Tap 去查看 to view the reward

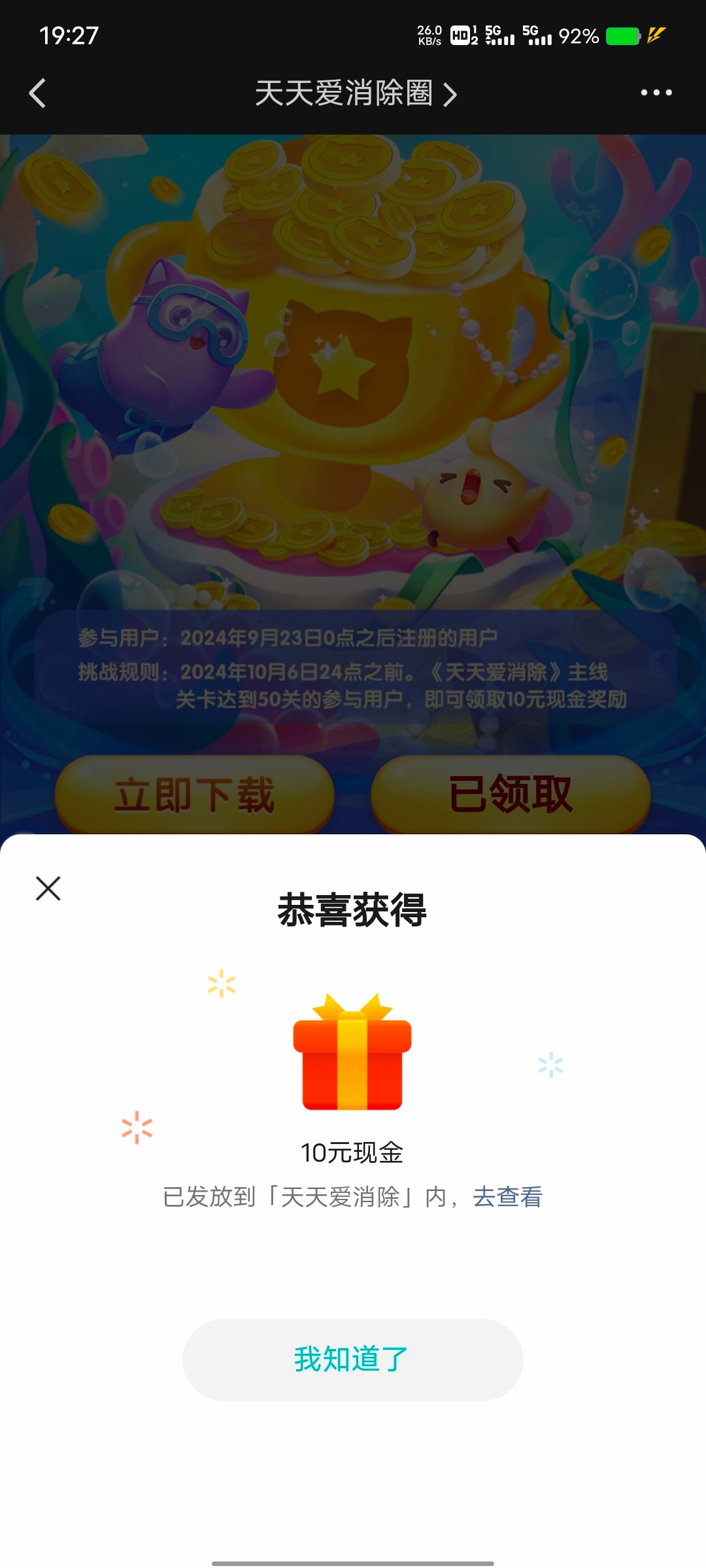(508, 1197)
